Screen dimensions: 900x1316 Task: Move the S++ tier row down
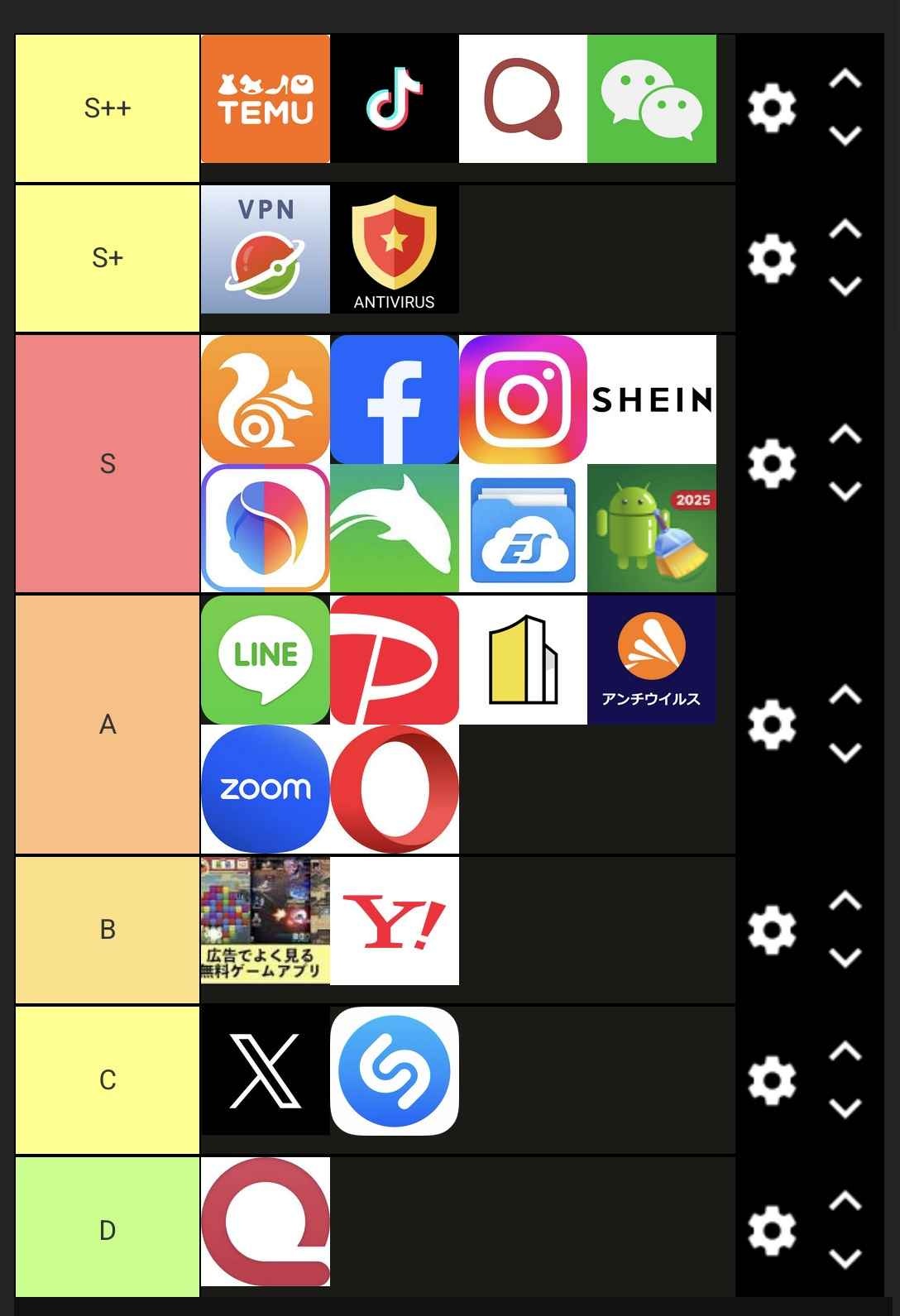click(845, 136)
